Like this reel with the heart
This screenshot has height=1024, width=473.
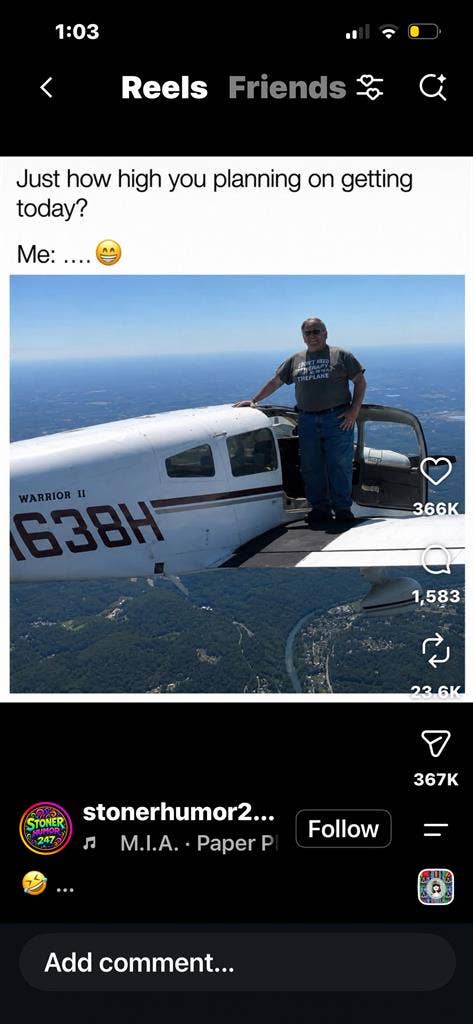point(436,471)
